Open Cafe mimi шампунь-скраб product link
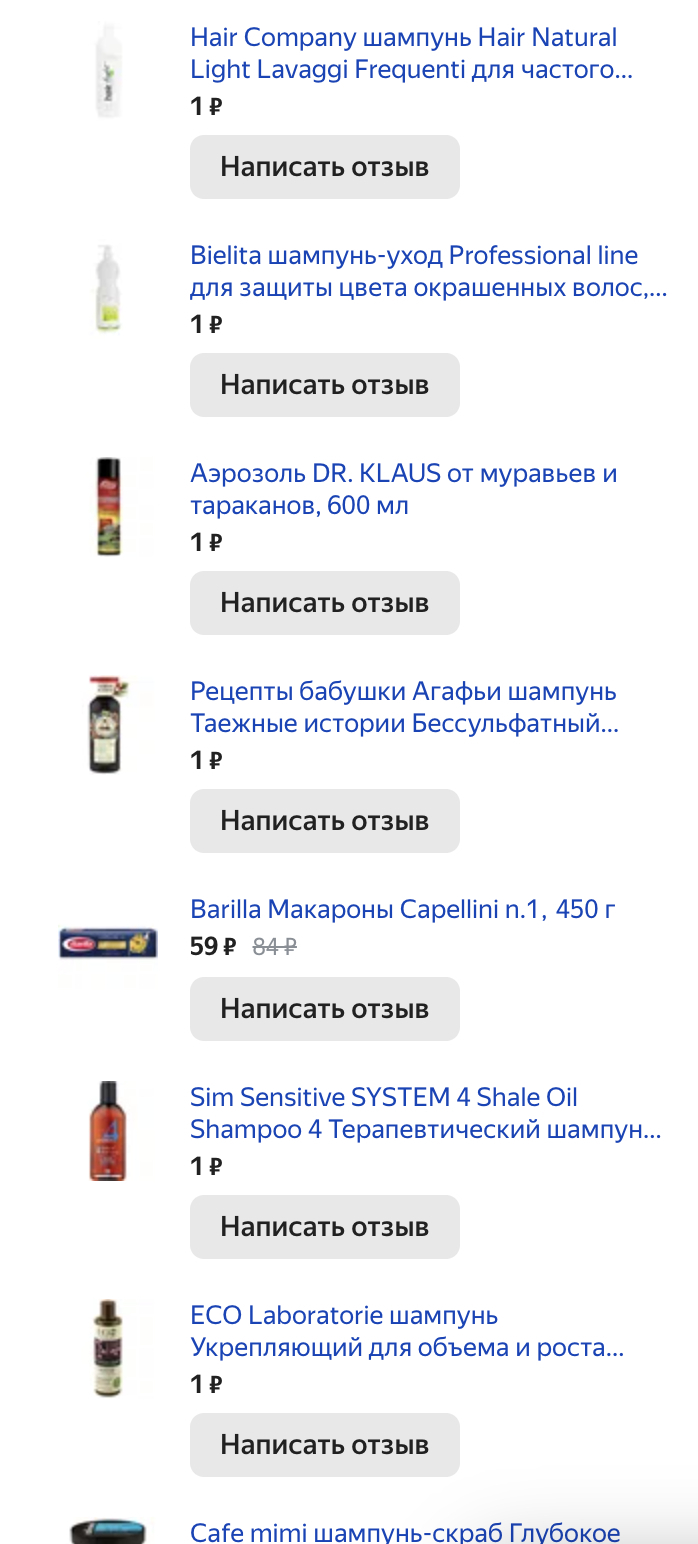 (x=405, y=1531)
